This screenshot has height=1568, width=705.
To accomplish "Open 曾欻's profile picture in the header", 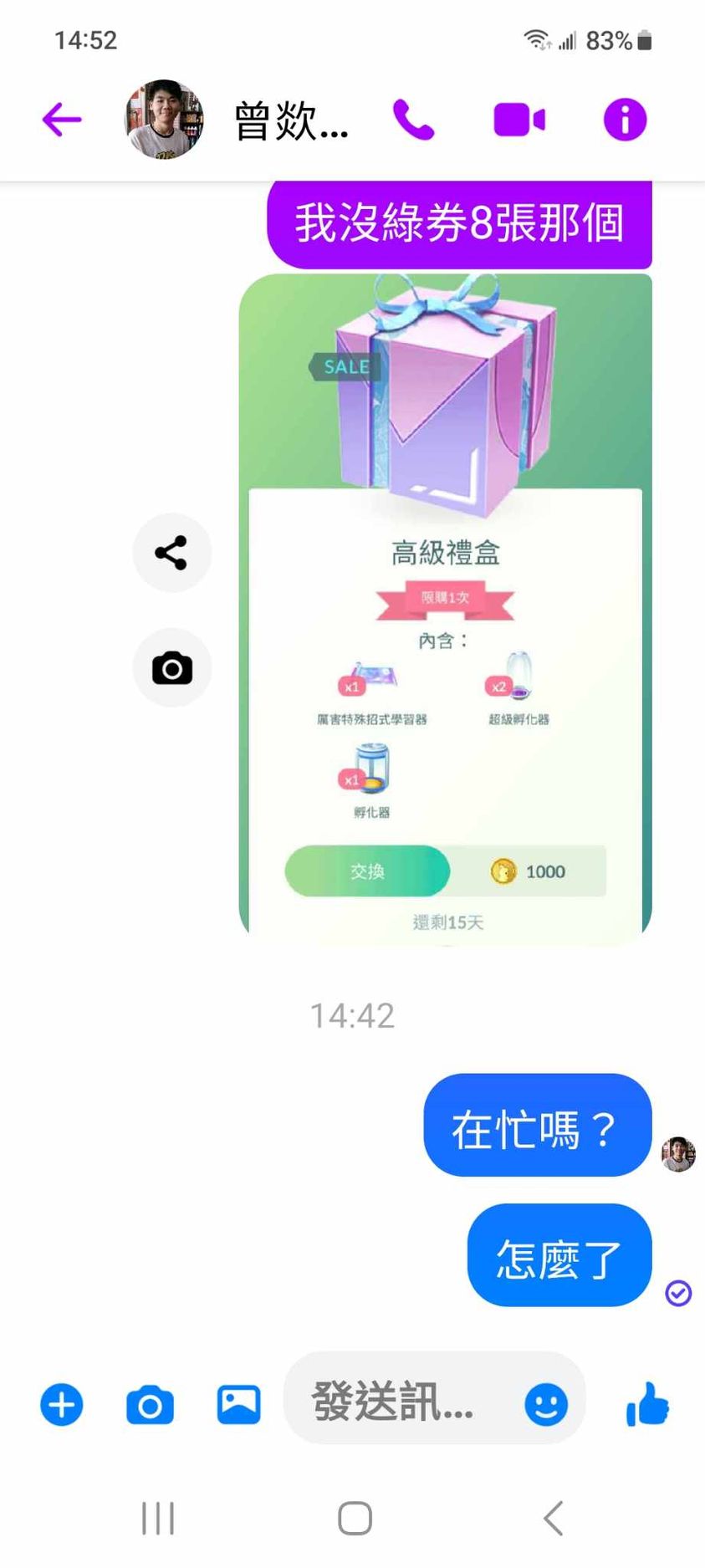I will pyautogui.click(x=164, y=120).
